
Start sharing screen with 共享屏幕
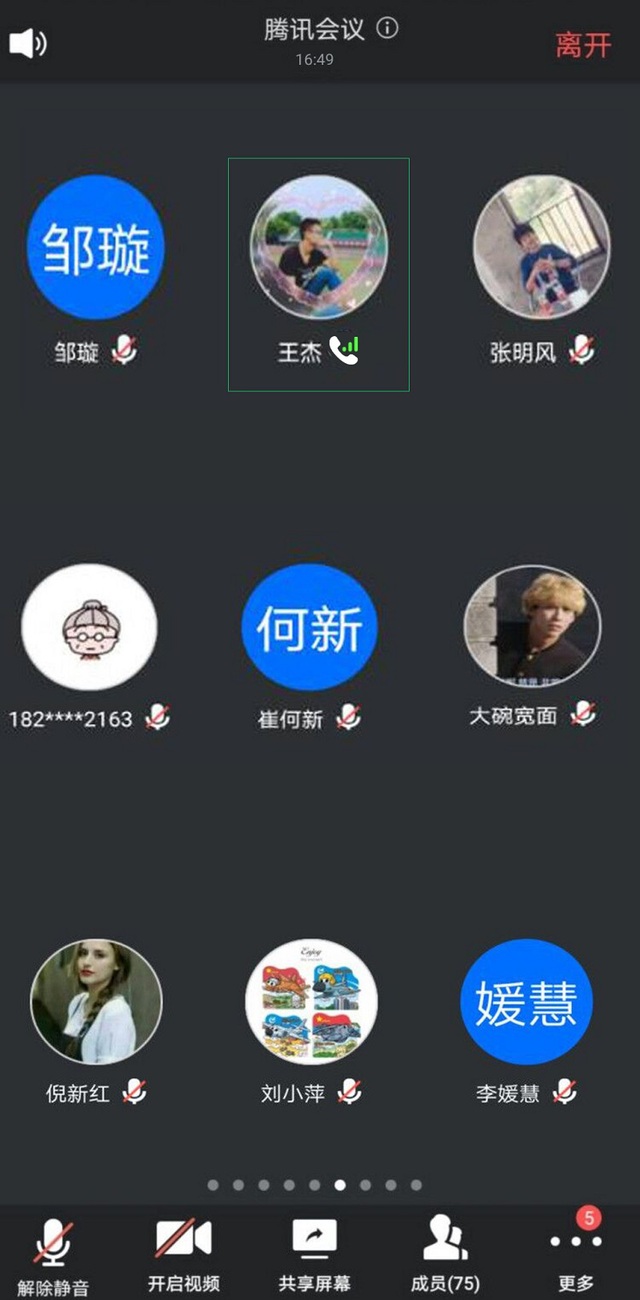[x=314, y=1255]
